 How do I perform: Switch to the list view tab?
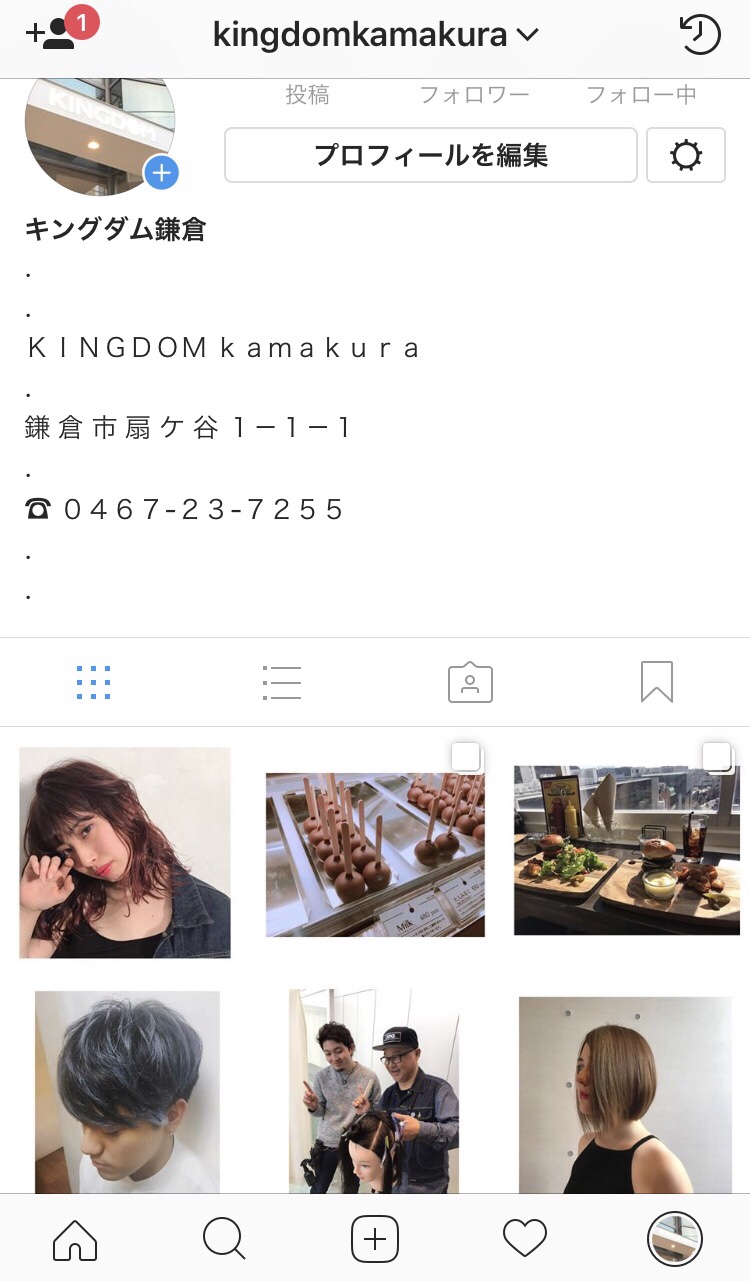[x=282, y=682]
